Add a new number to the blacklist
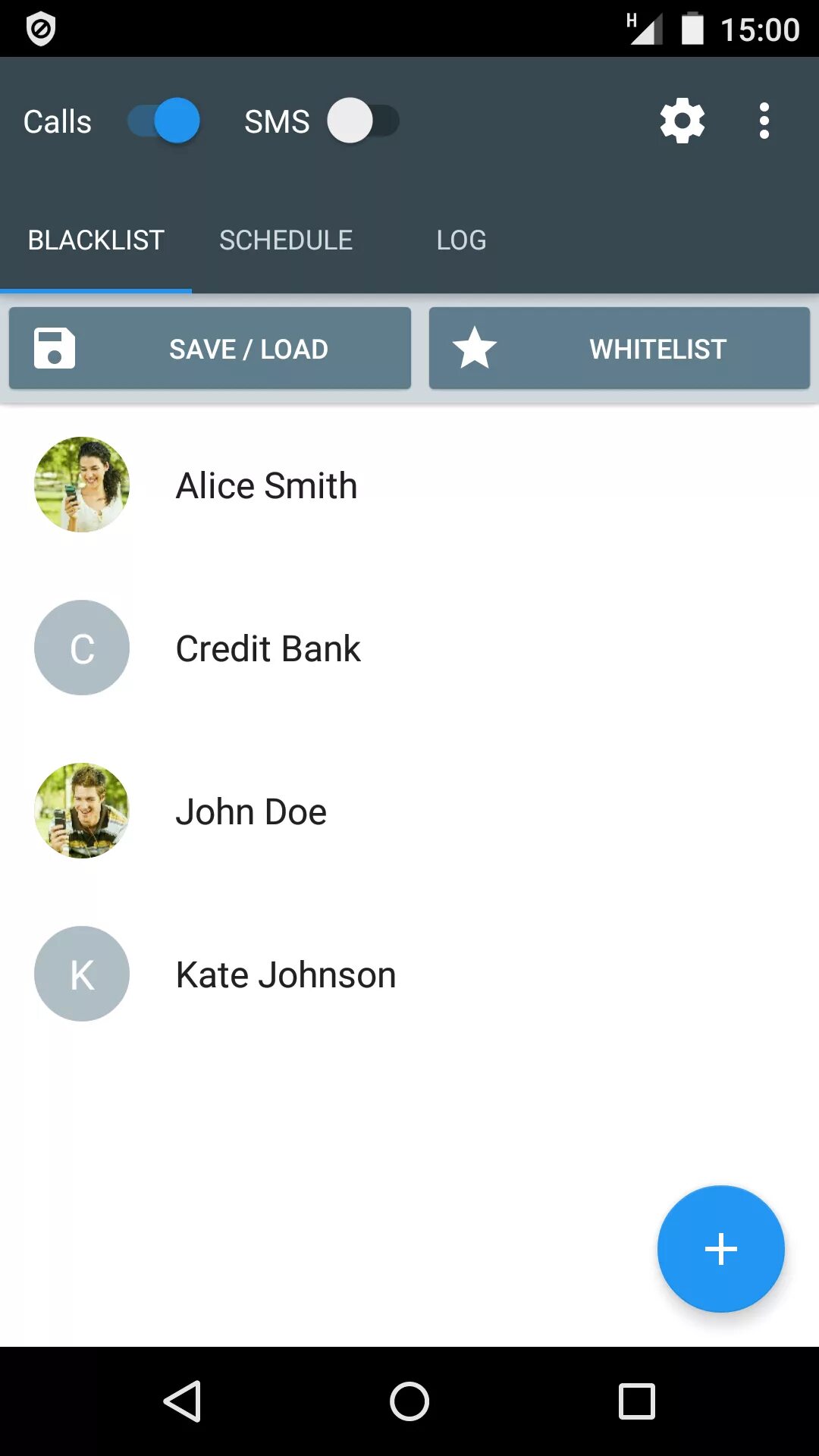The image size is (819, 1456). pos(720,1249)
